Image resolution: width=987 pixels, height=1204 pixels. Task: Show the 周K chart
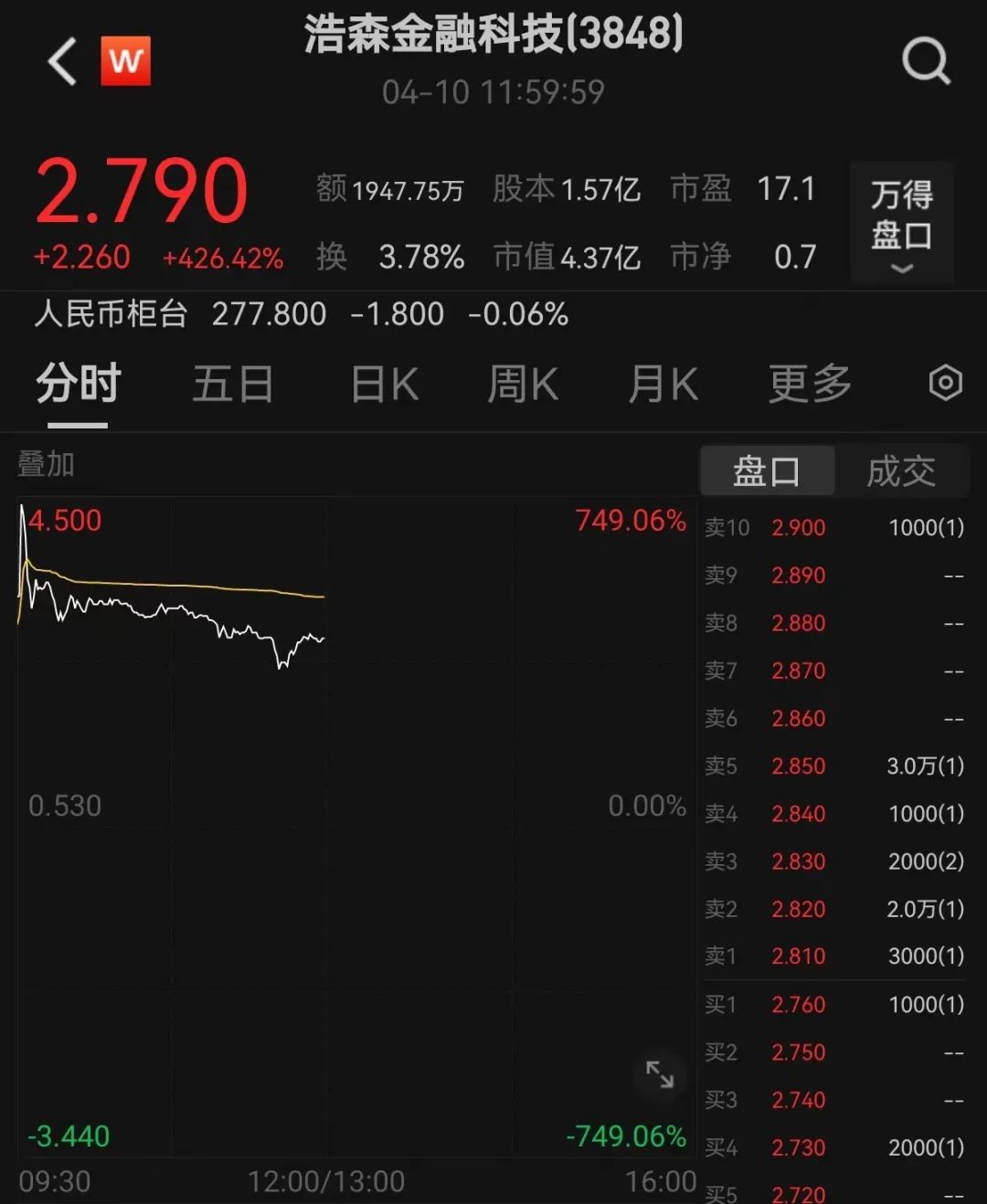pyautogui.click(x=523, y=384)
